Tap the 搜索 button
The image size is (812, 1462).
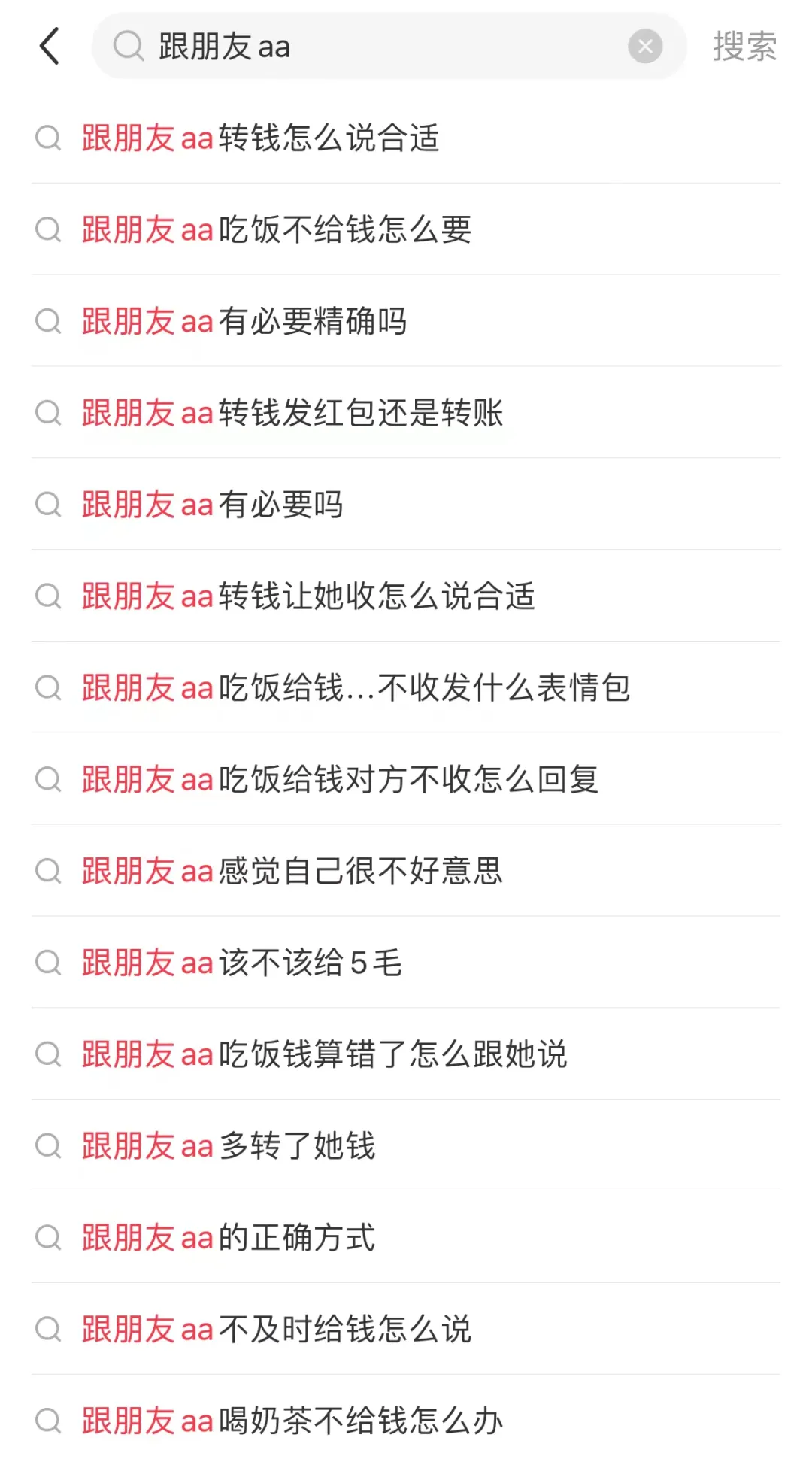744,47
